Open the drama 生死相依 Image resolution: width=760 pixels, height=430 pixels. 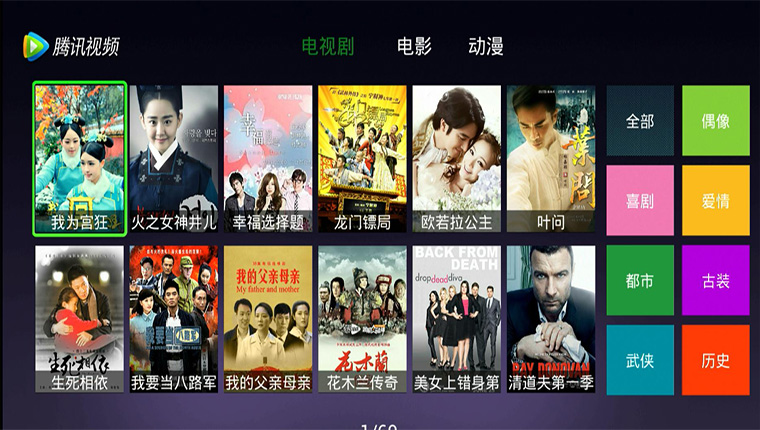pos(80,319)
